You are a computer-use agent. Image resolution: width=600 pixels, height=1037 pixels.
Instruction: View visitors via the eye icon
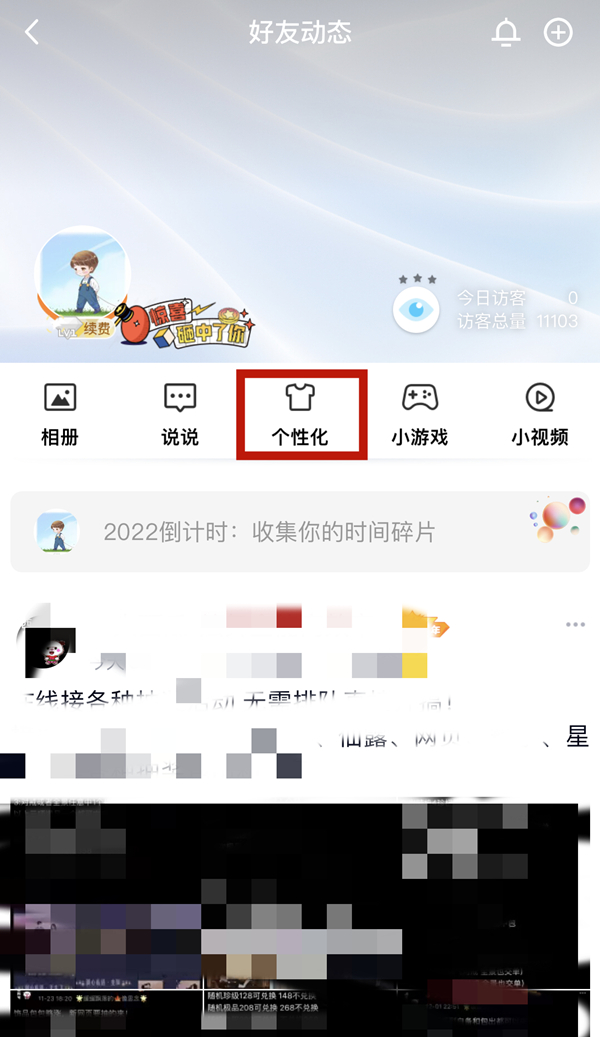pos(415,310)
